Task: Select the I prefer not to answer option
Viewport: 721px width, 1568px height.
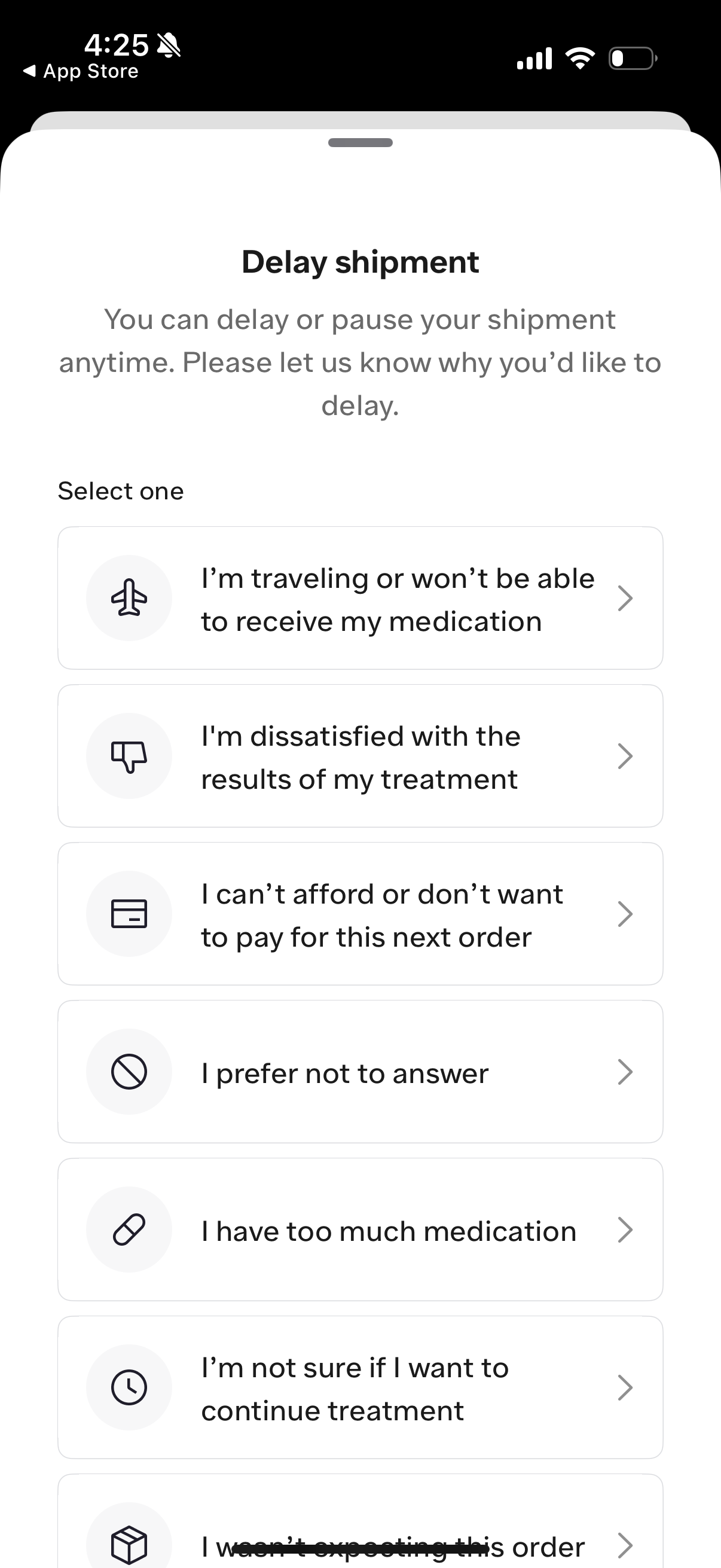Action: (x=360, y=1071)
